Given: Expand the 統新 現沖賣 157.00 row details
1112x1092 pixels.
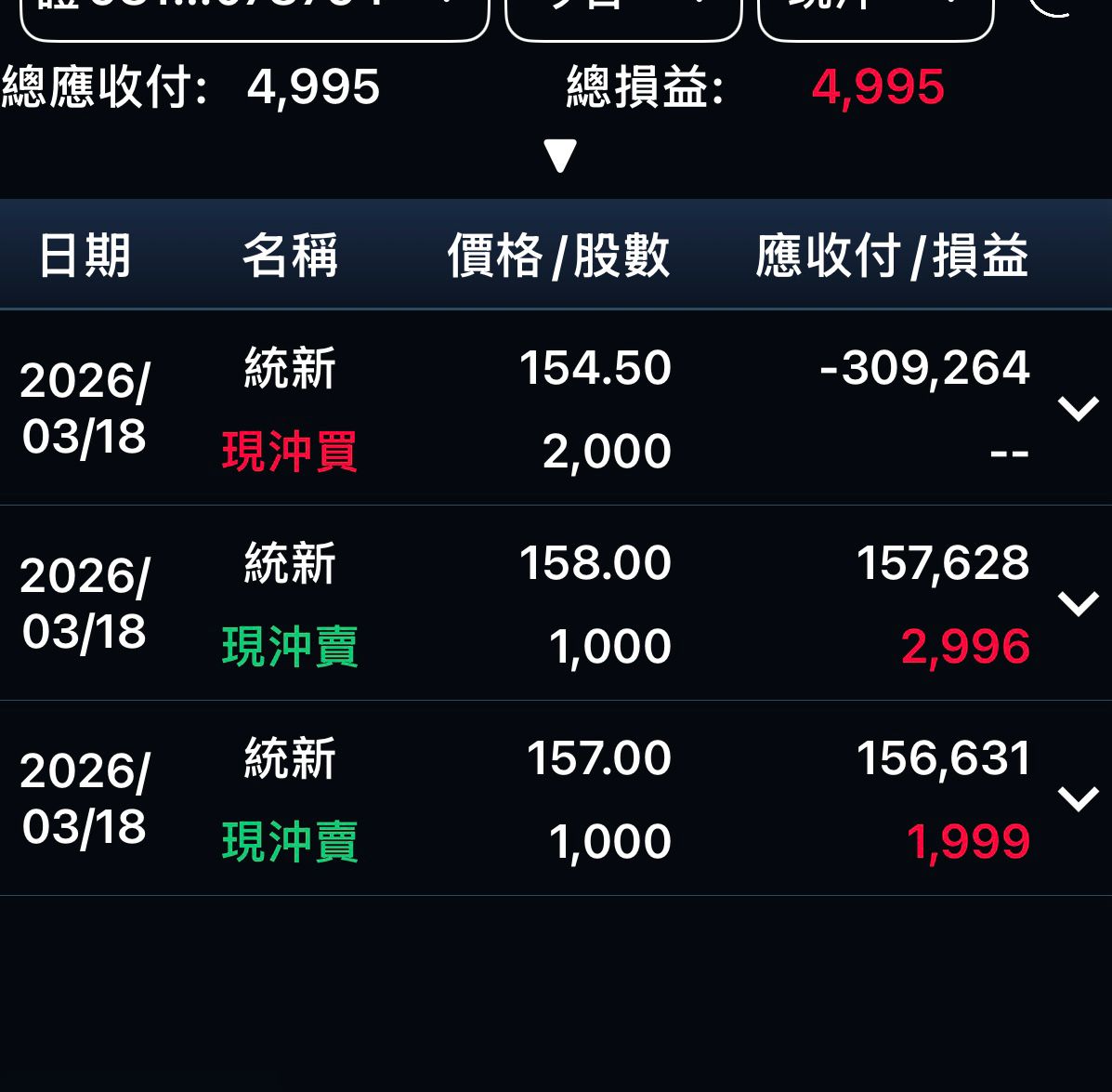Looking at the screenshot, I should coord(1078,798).
